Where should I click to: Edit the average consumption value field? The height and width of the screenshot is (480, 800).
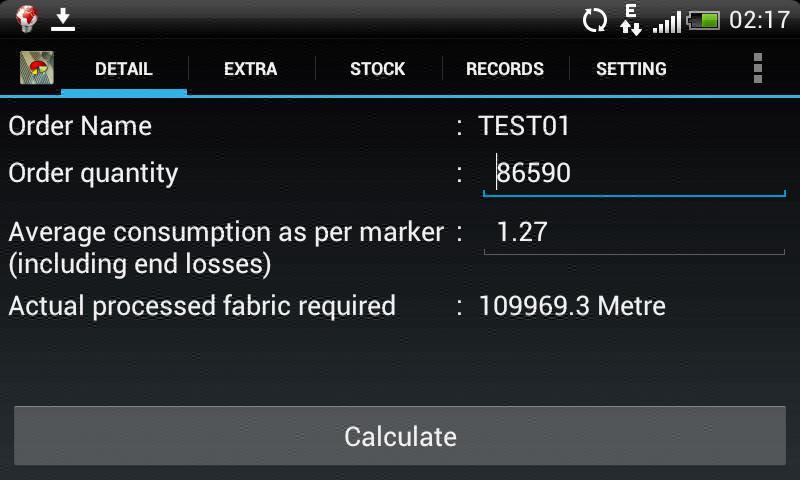634,232
